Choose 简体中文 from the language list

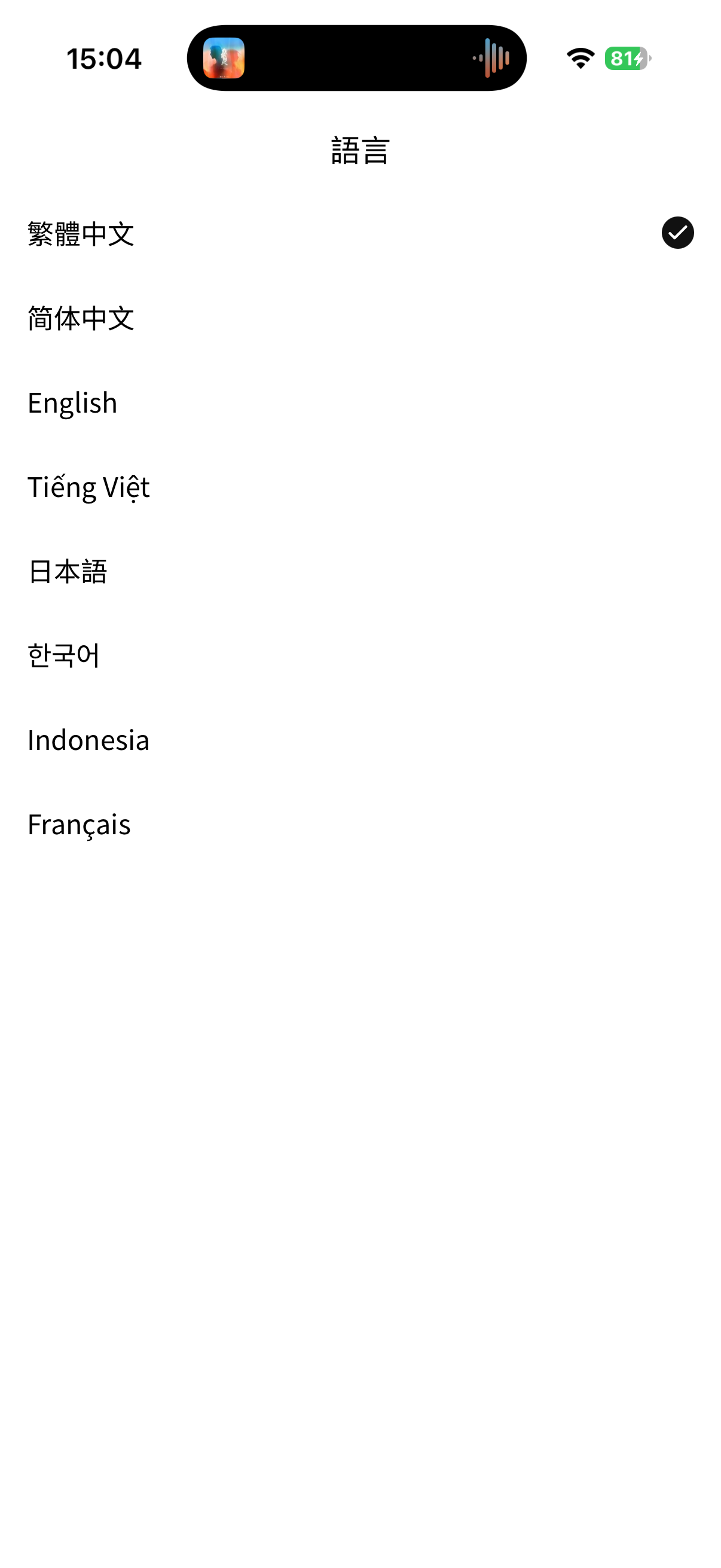pos(81,318)
